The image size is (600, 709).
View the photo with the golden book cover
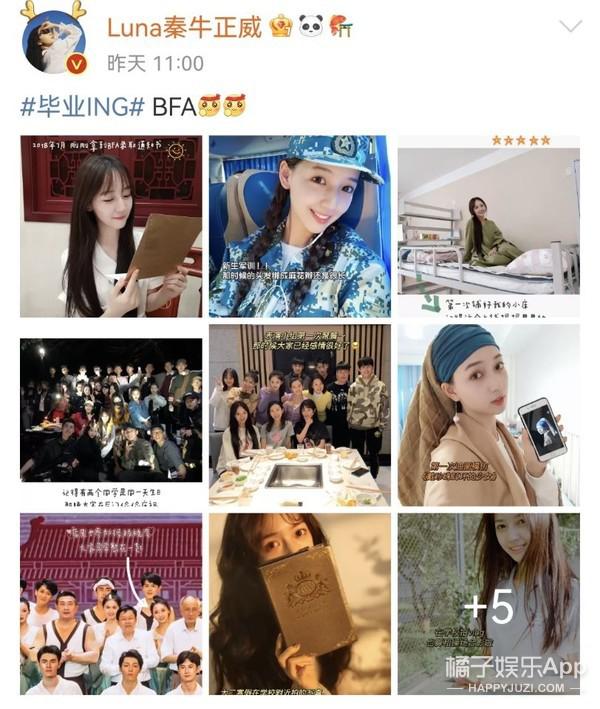coord(299,603)
